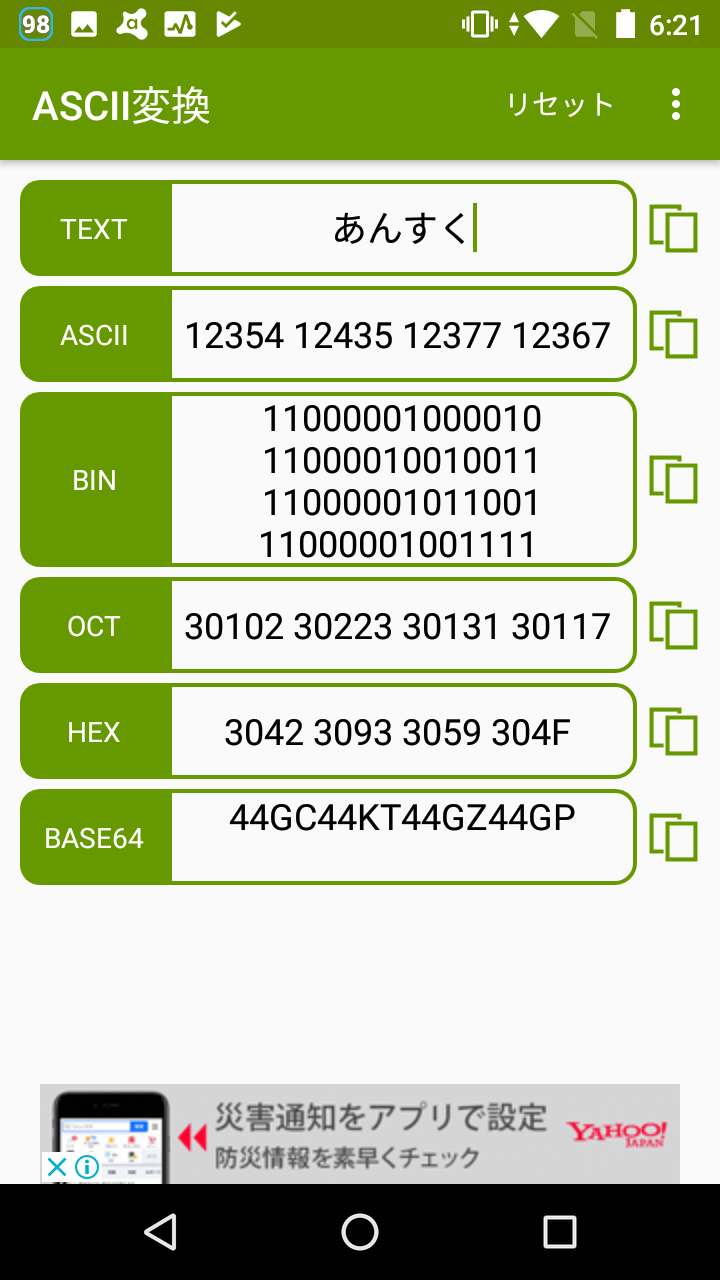Copy the OCT field value
Screen dimensions: 720x1280
pyautogui.click(x=673, y=625)
